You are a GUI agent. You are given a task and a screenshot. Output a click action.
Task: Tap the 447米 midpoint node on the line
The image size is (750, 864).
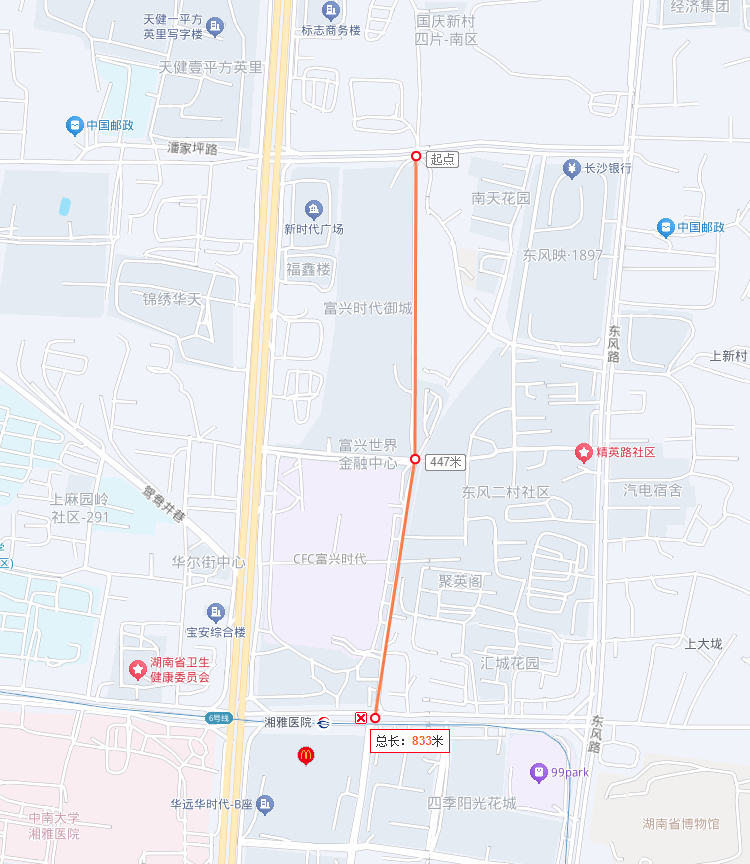pos(415,459)
